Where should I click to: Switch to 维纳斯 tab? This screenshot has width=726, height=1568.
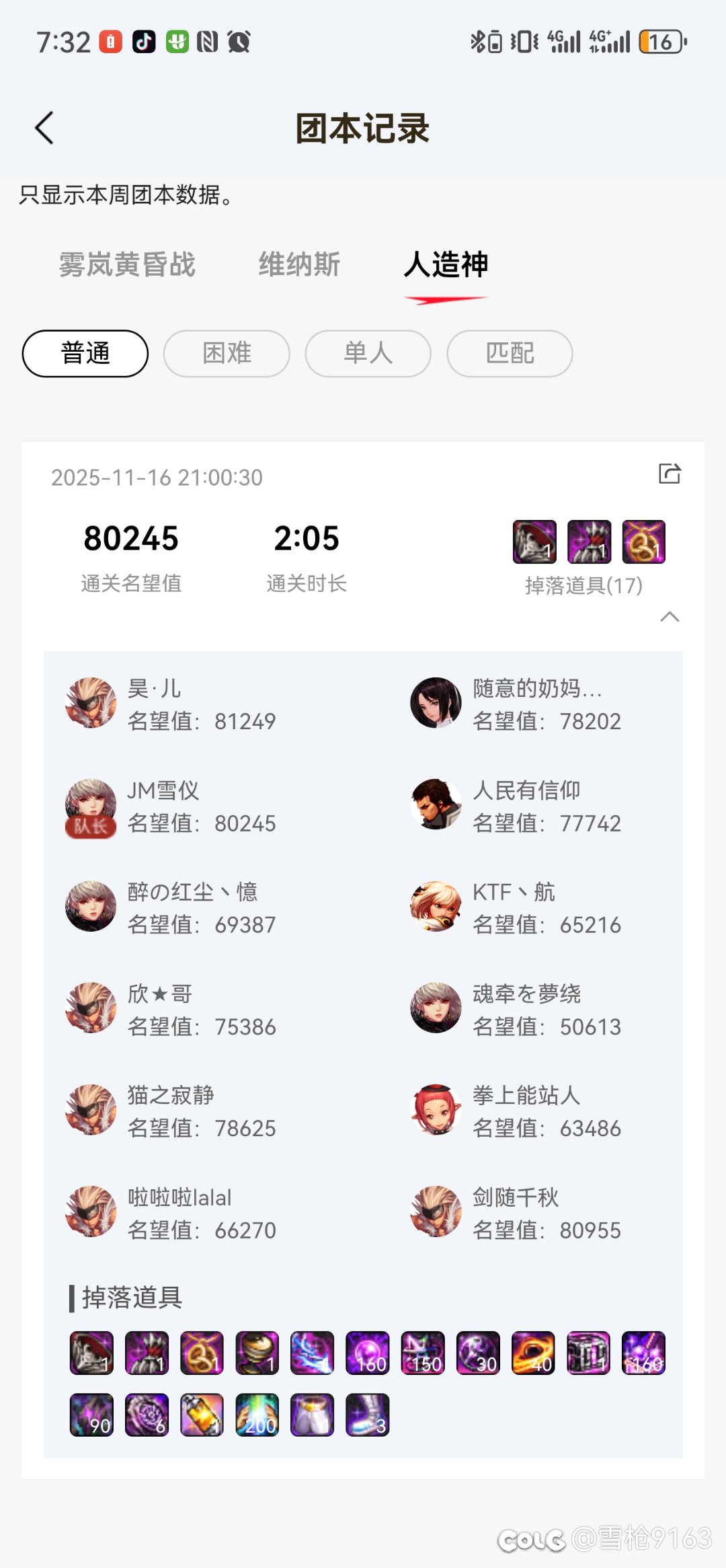(299, 264)
